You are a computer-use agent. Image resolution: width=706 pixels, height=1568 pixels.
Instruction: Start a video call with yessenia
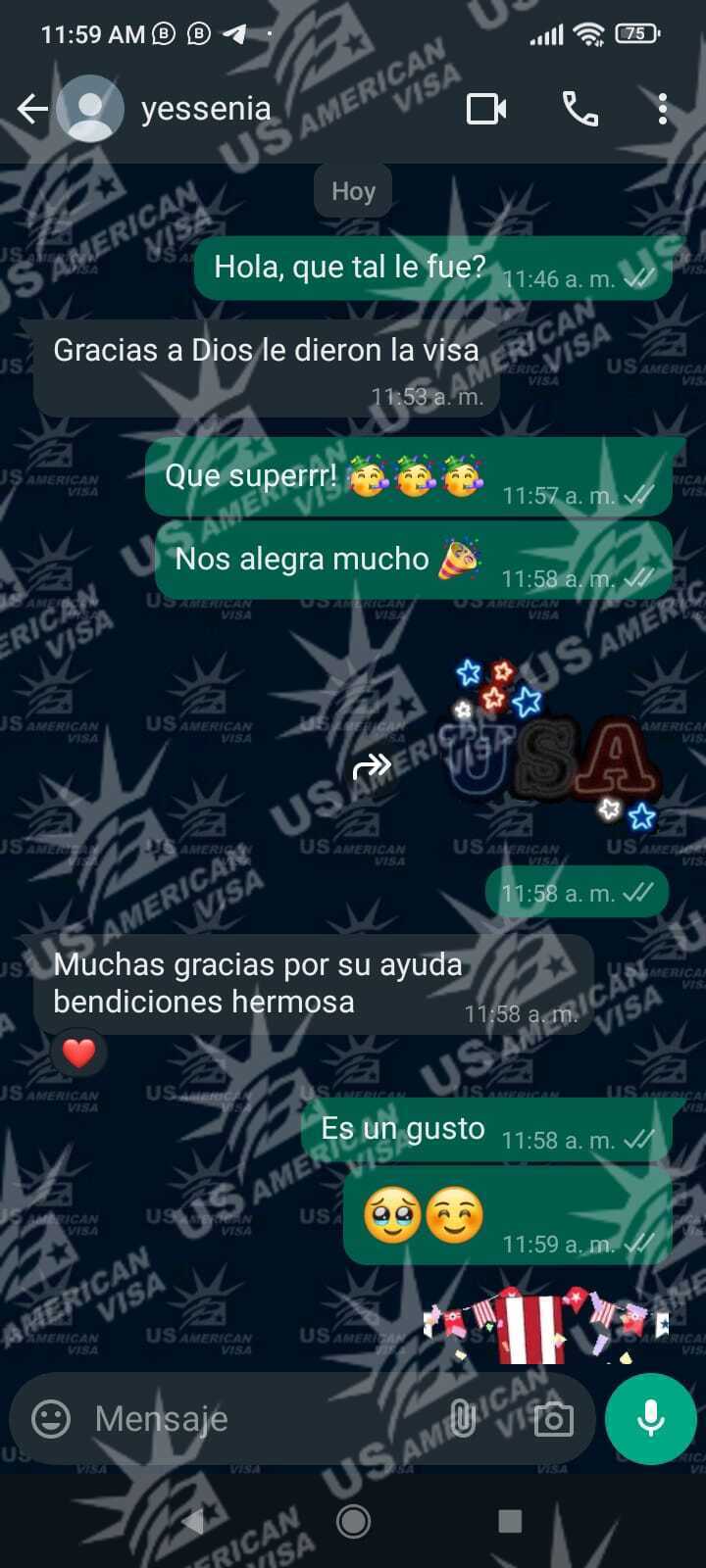click(486, 109)
